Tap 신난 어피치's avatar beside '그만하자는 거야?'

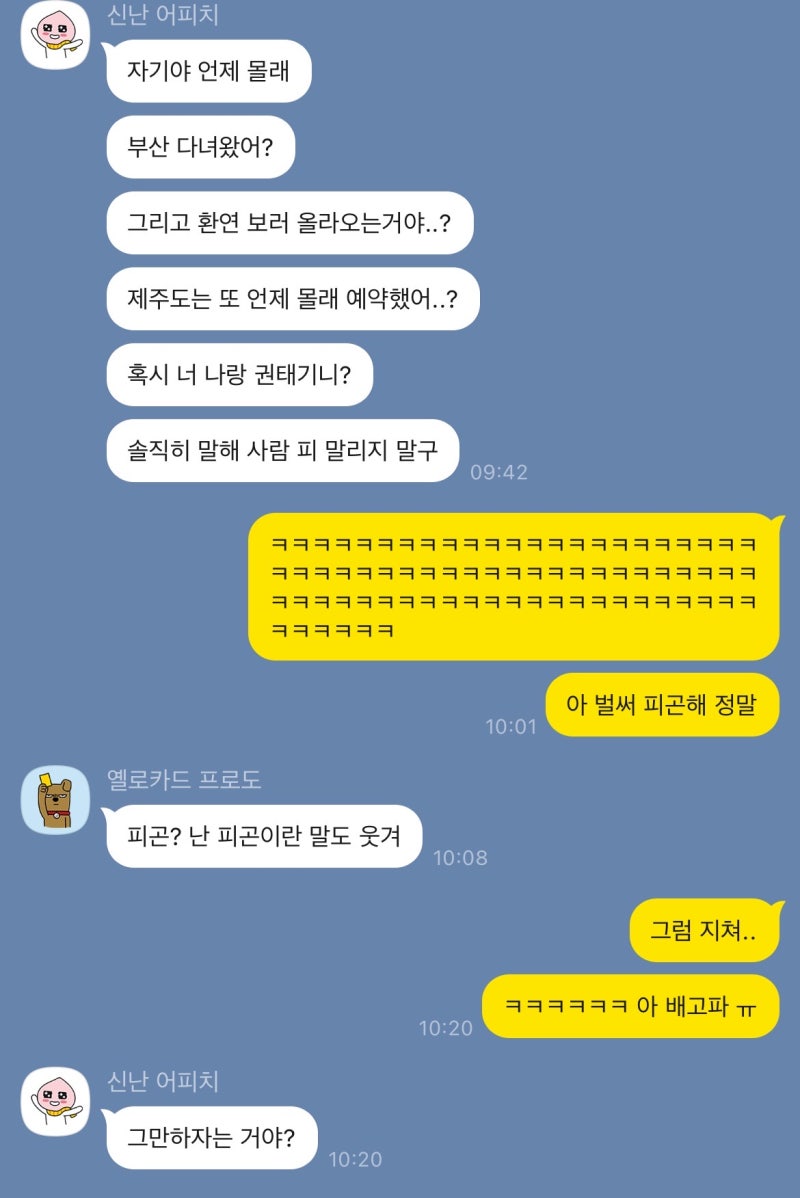click(56, 1101)
